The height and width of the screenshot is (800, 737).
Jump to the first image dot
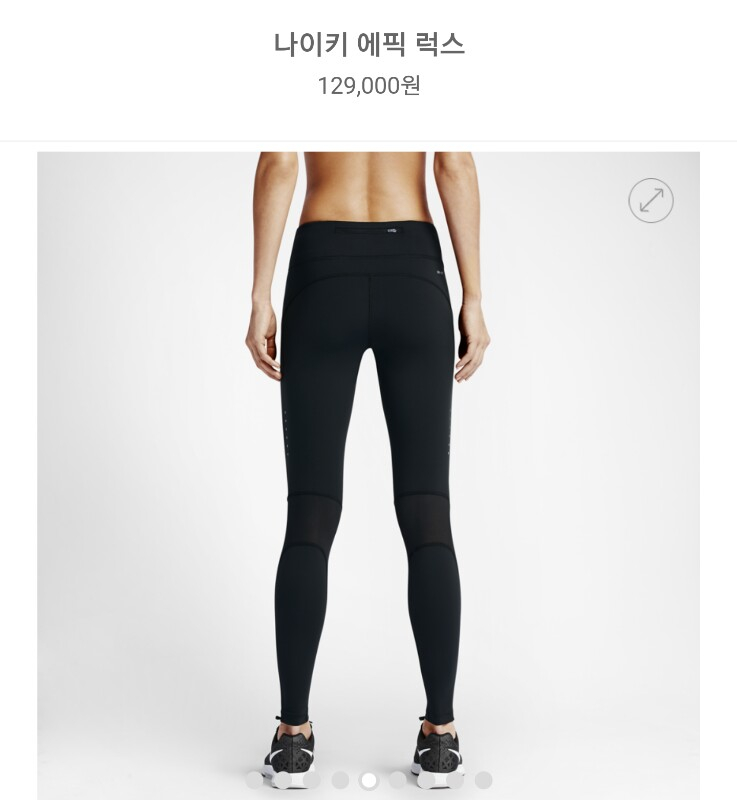[x=255, y=780]
